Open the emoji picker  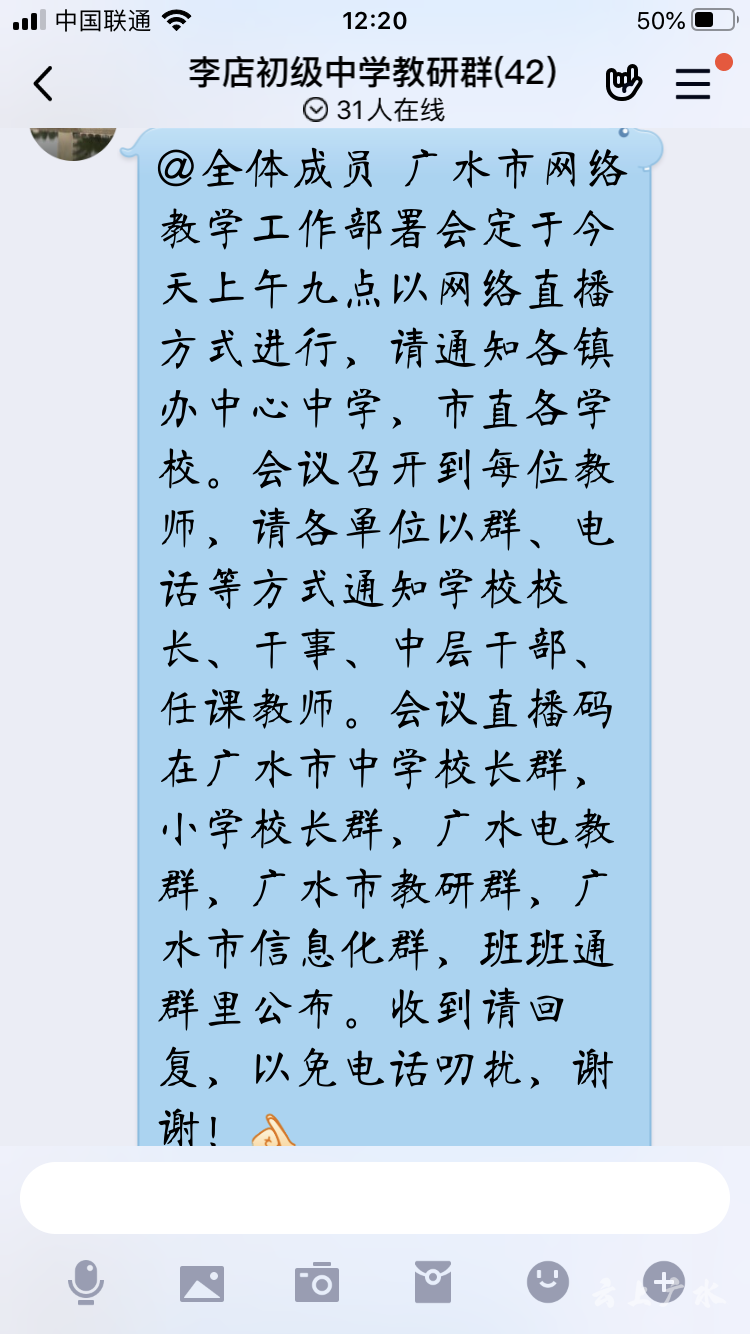[x=548, y=1282]
